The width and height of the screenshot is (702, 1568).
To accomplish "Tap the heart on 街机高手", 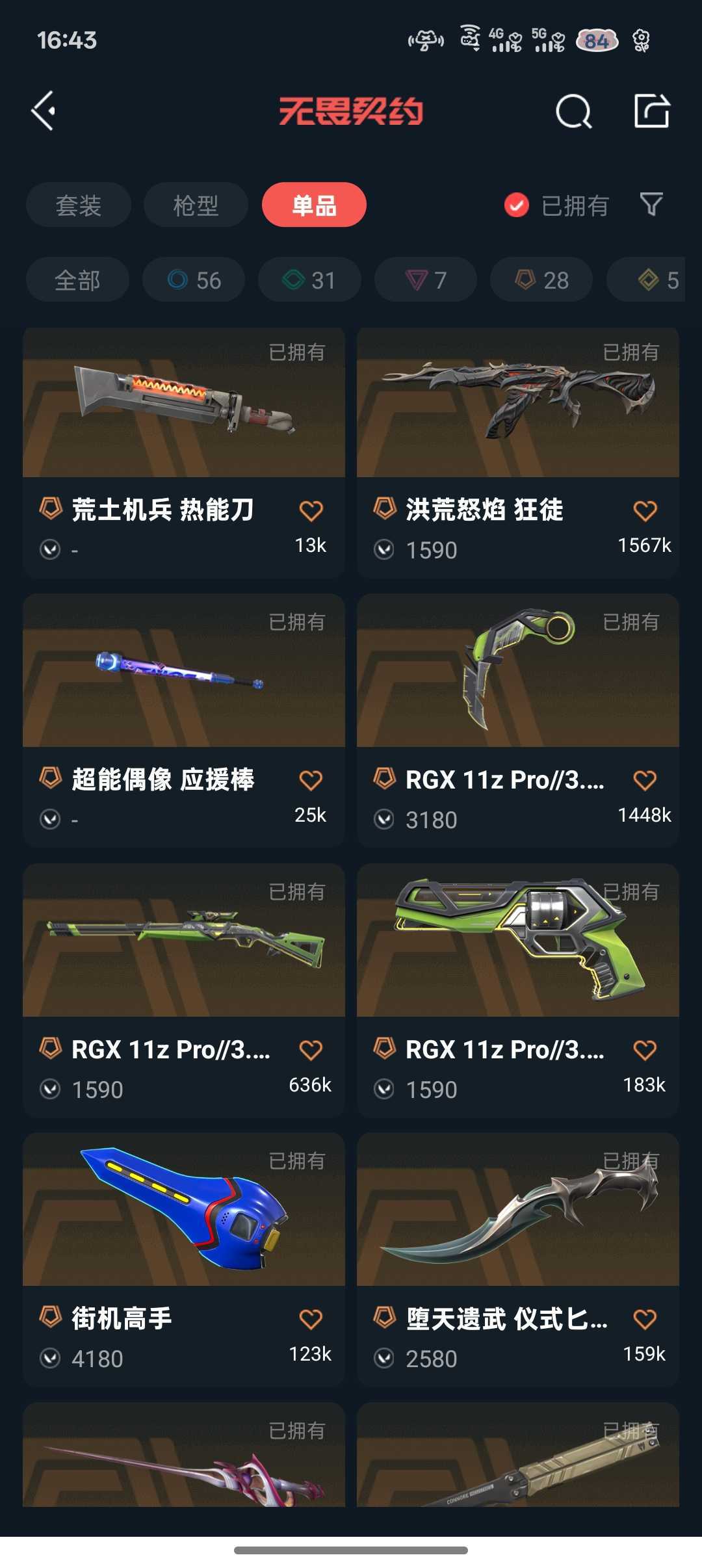I will (312, 1316).
